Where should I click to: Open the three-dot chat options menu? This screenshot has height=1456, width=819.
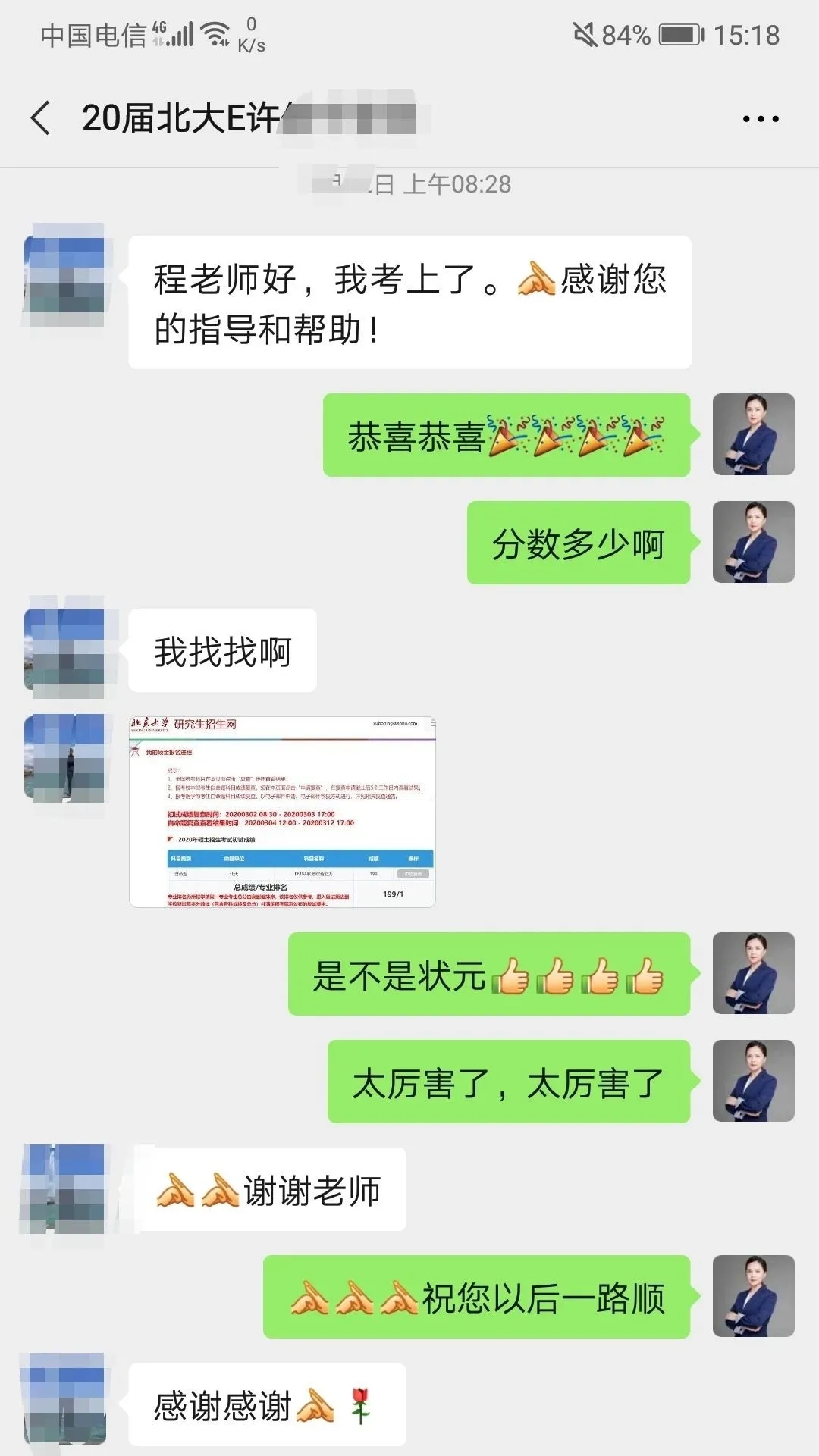point(760,119)
